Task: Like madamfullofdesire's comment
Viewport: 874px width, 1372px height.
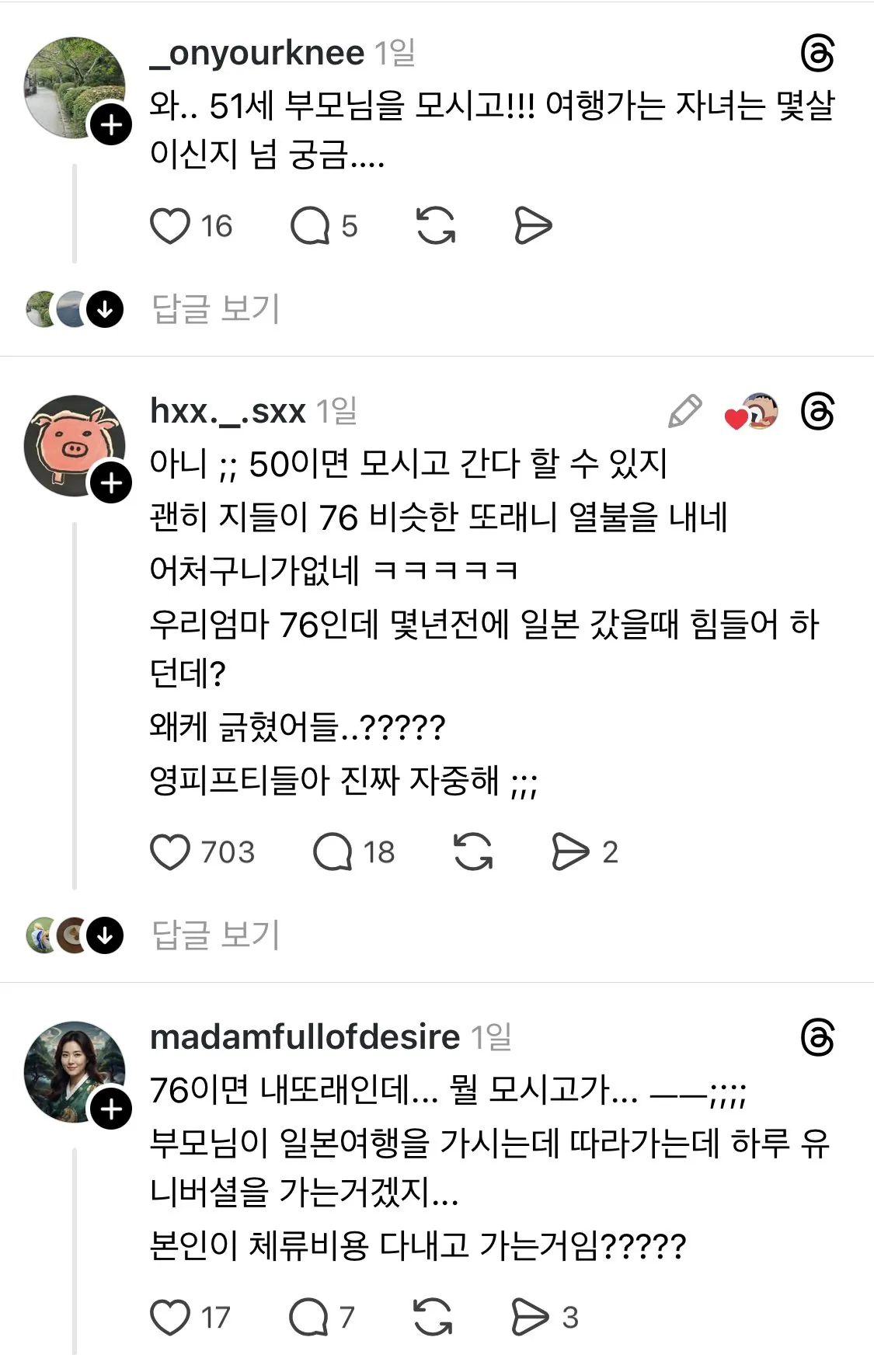Action: [170, 1318]
